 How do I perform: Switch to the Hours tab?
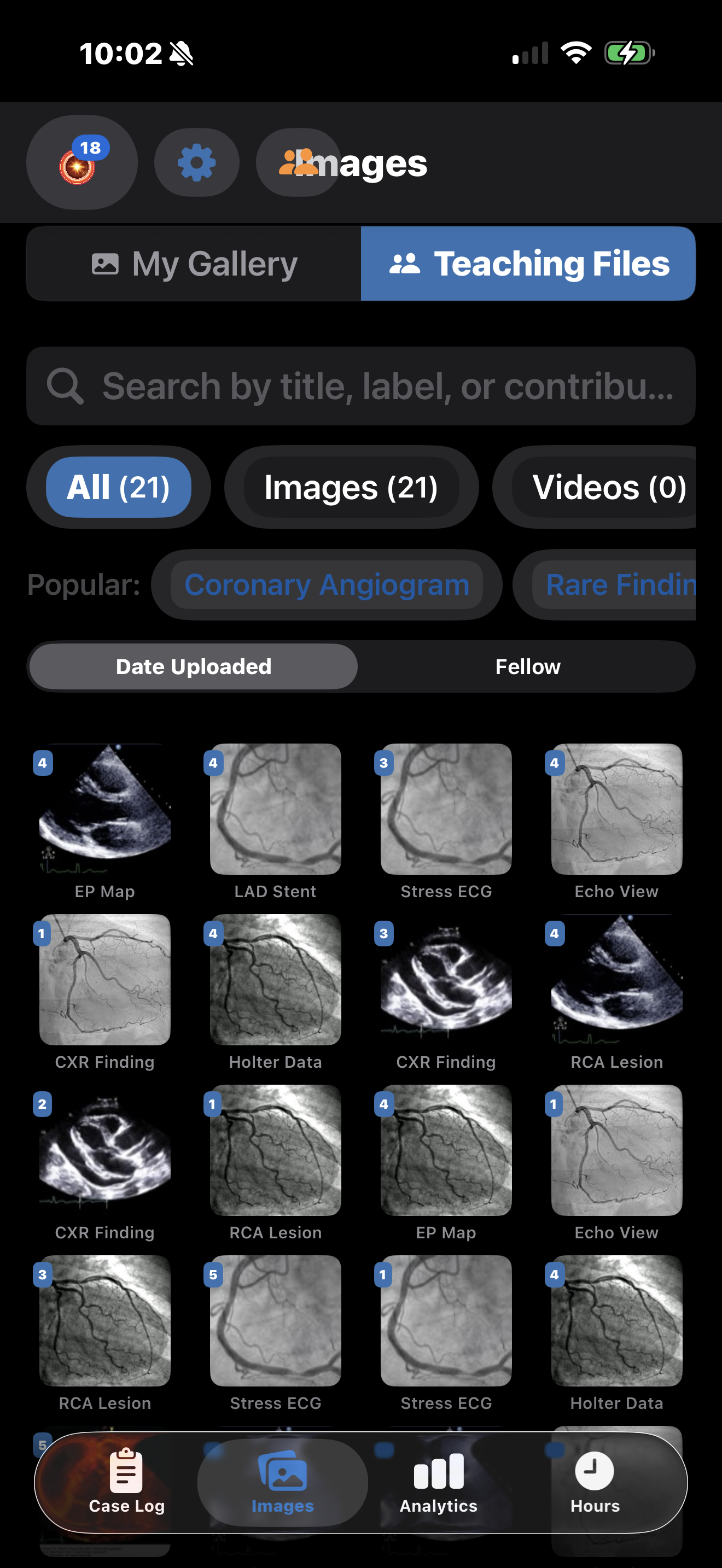click(595, 1482)
